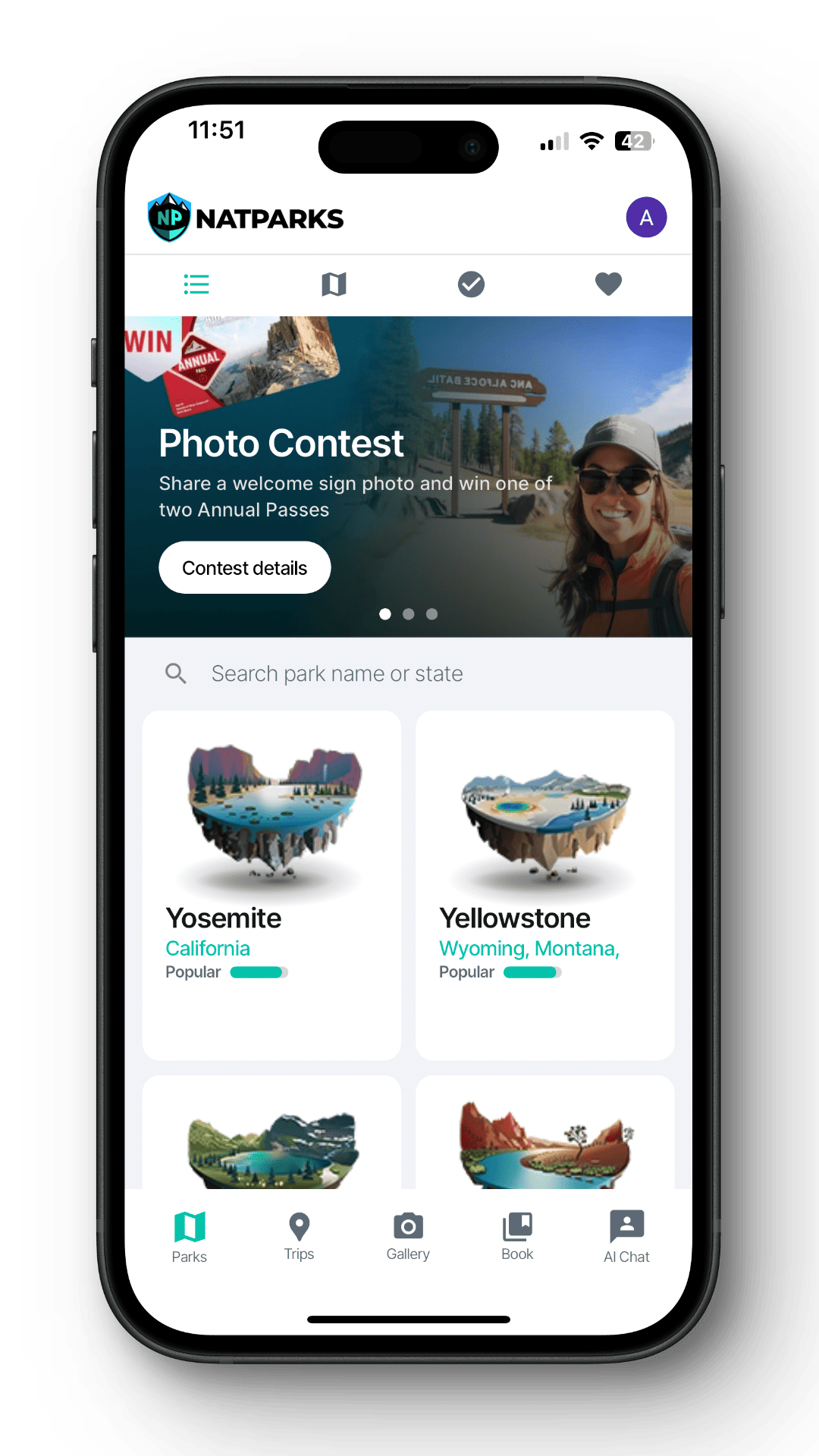Focus the park name or state search field

pos(337,673)
